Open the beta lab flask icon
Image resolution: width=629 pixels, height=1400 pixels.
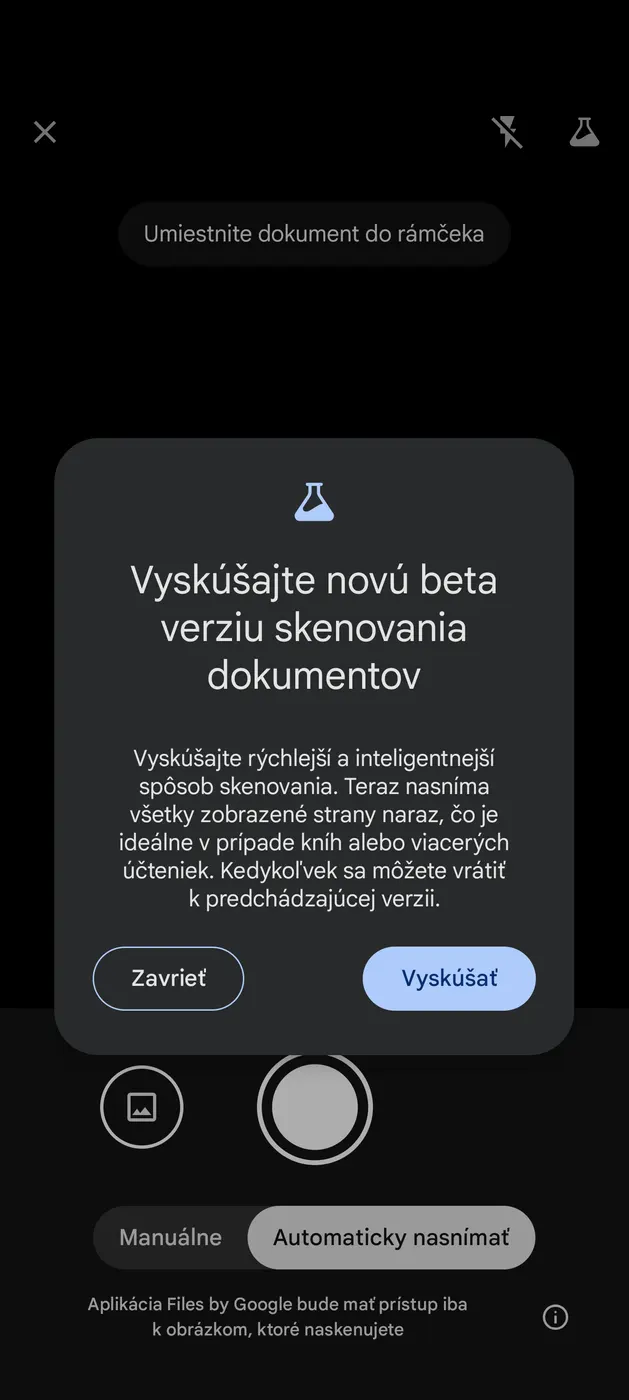pos(584,132)
